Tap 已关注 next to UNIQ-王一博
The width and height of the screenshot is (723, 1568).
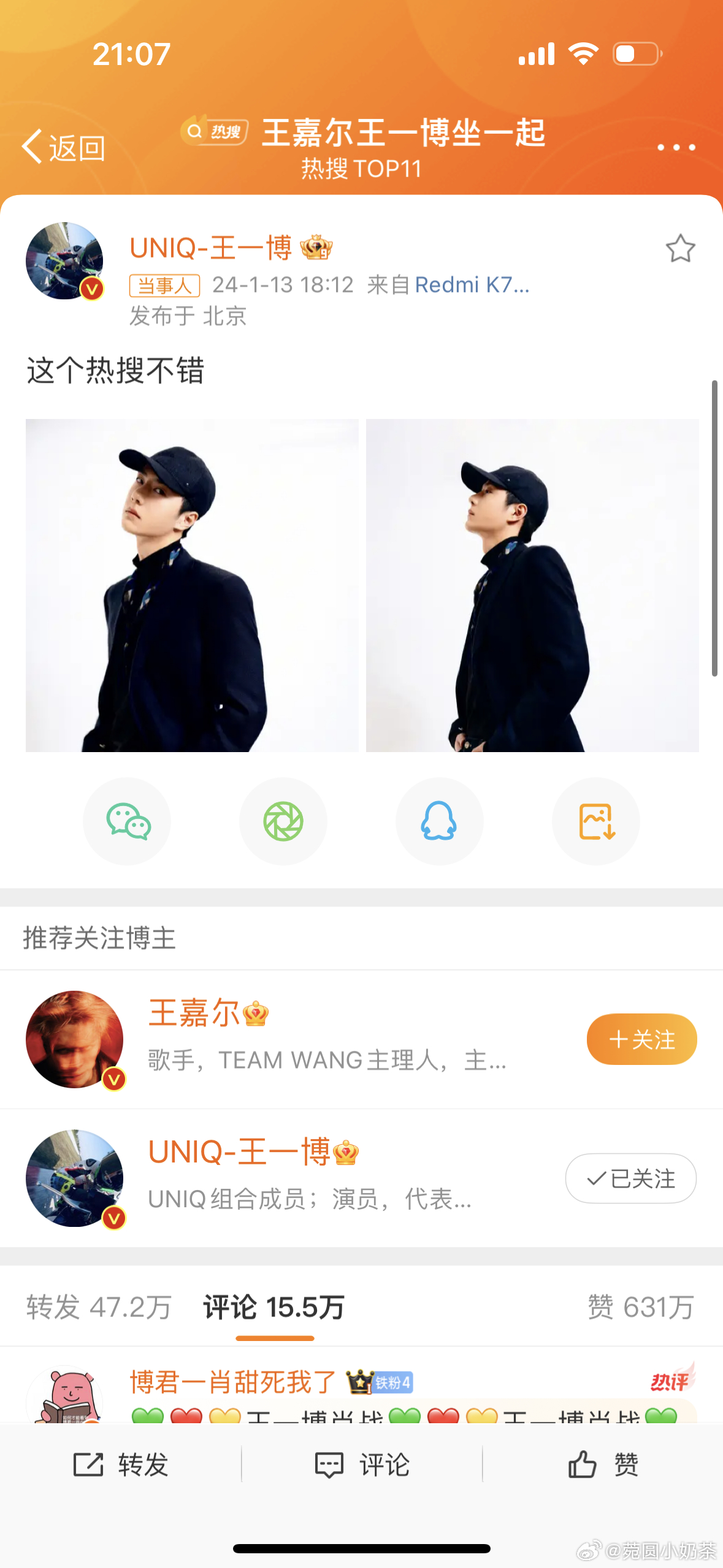click(630, 1178)
